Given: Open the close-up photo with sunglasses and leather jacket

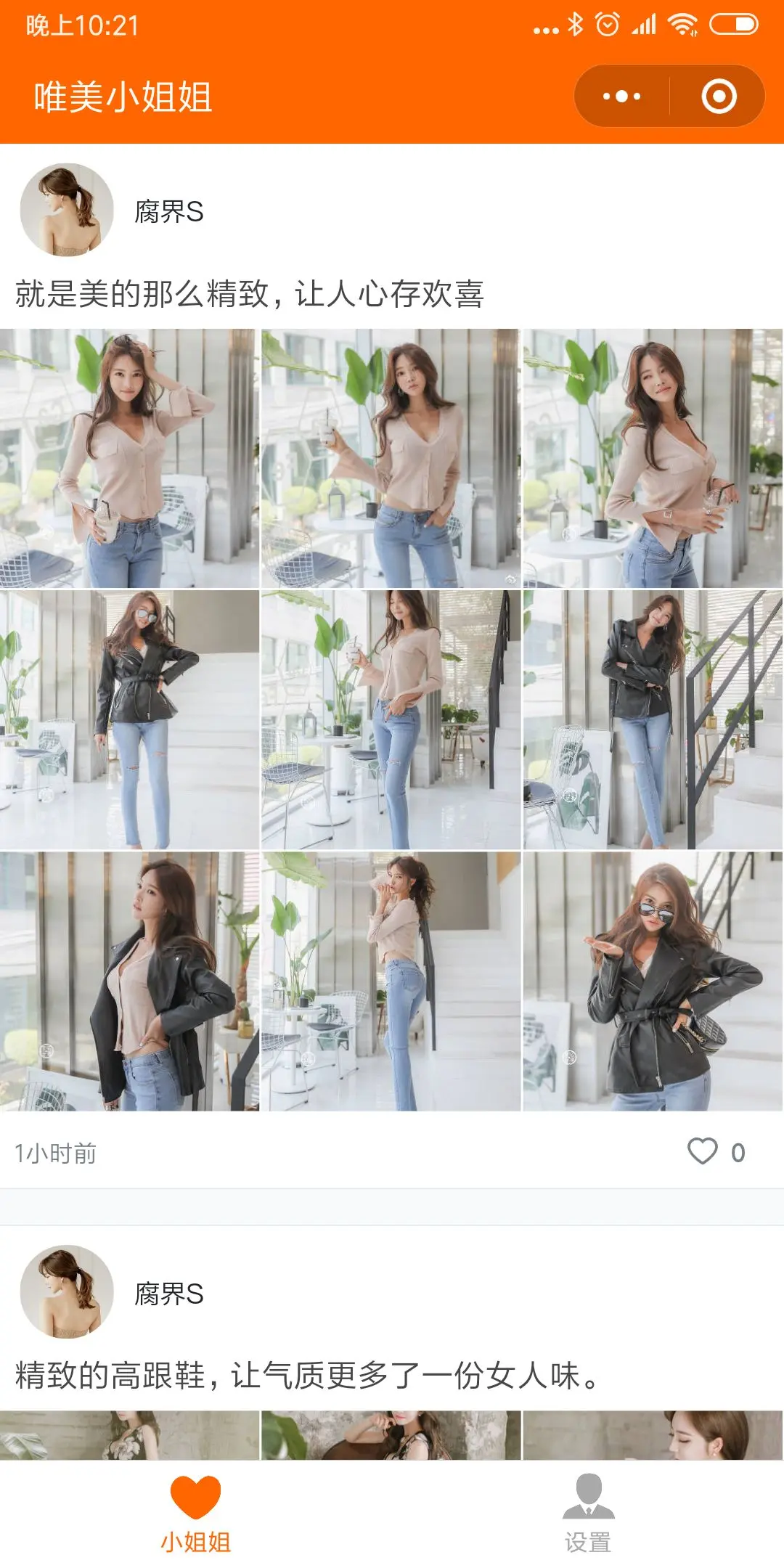Looking at the screenshot, I should (653, 981).
